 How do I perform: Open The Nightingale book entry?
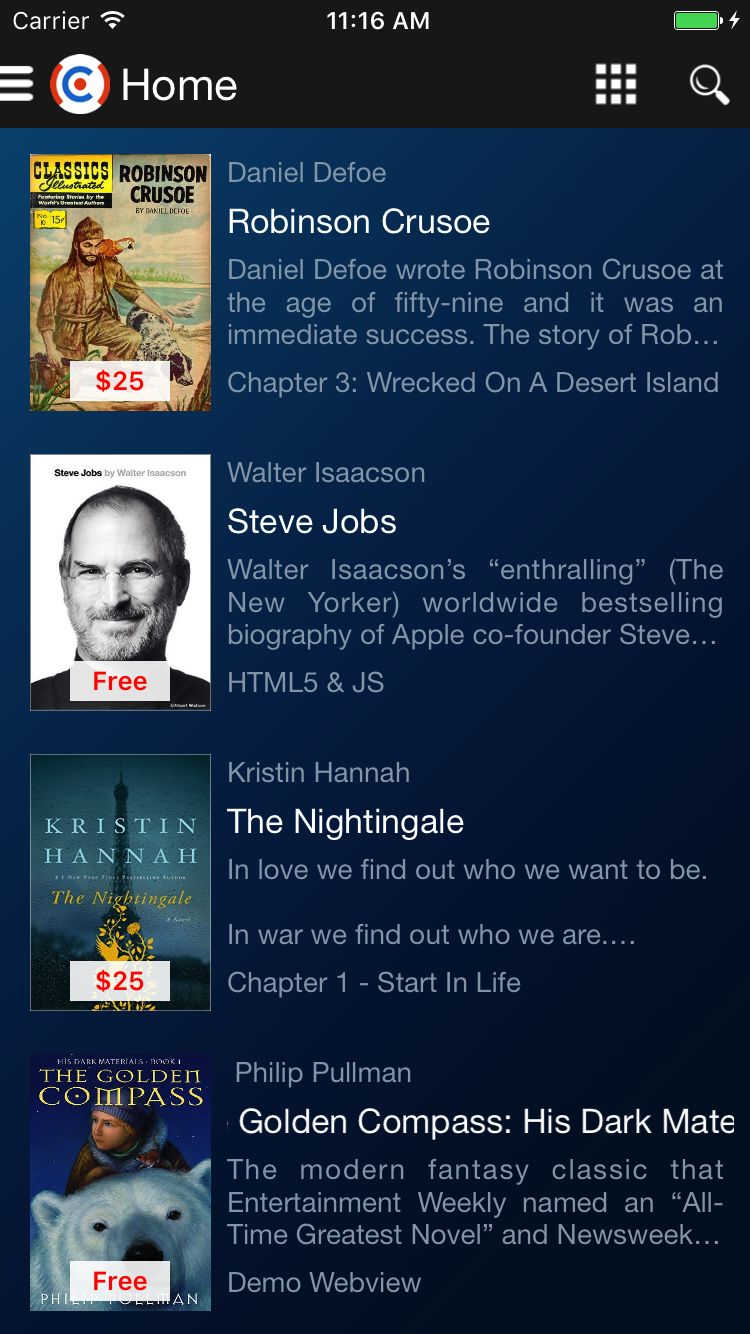tap(346, 822)
